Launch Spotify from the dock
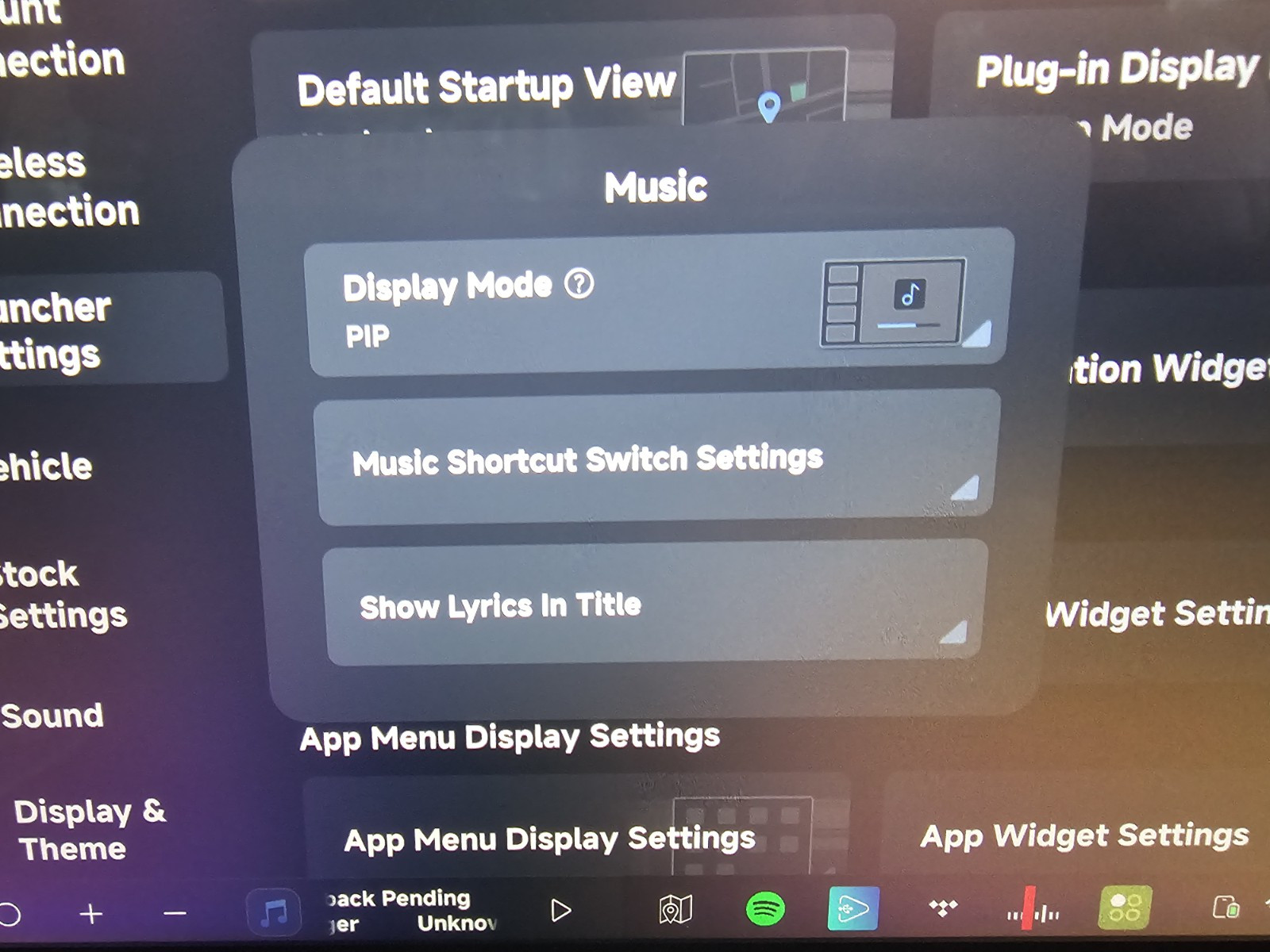The image size is (1270, 952). 765,908
